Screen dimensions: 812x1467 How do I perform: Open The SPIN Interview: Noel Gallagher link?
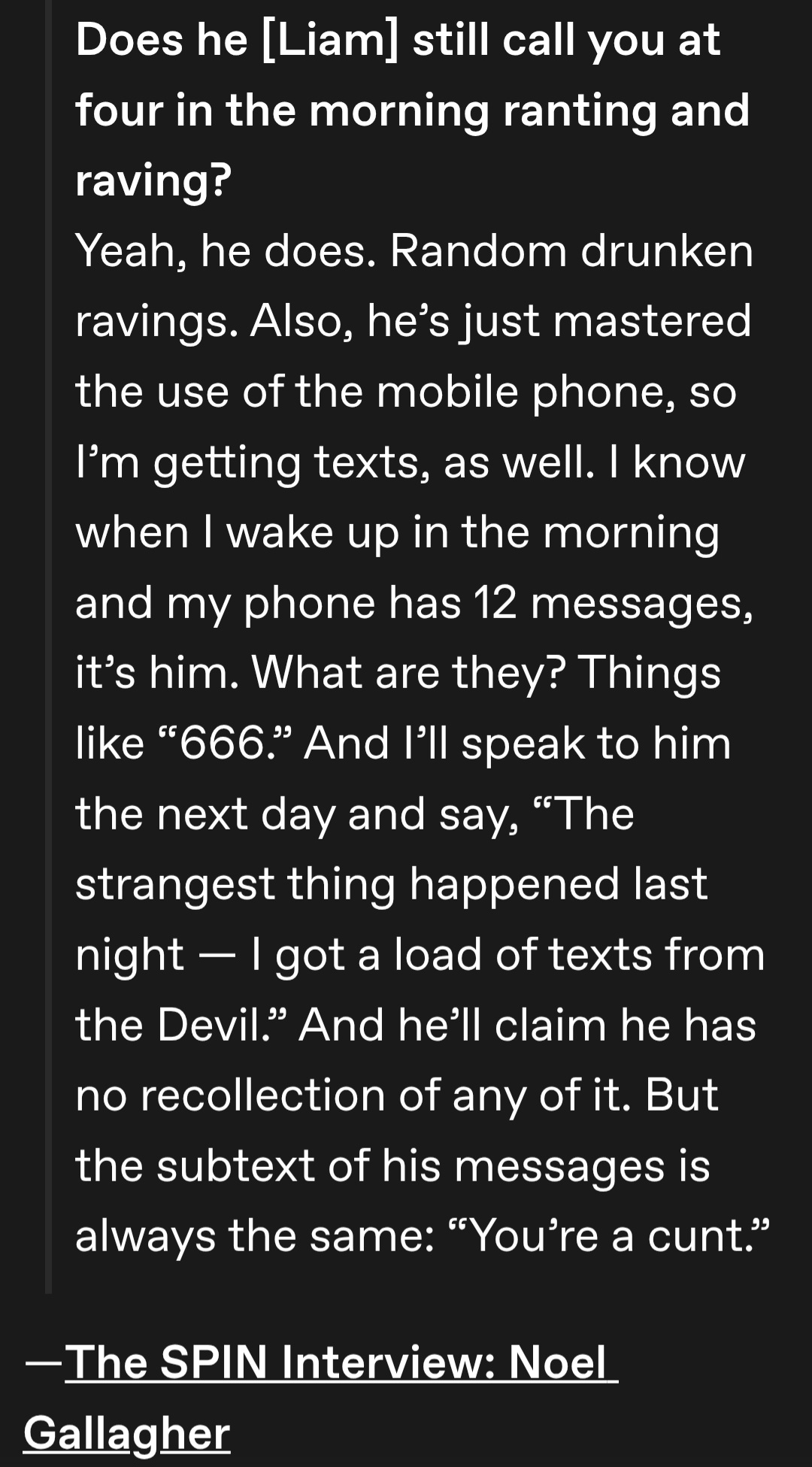[x=341, y=1362]
